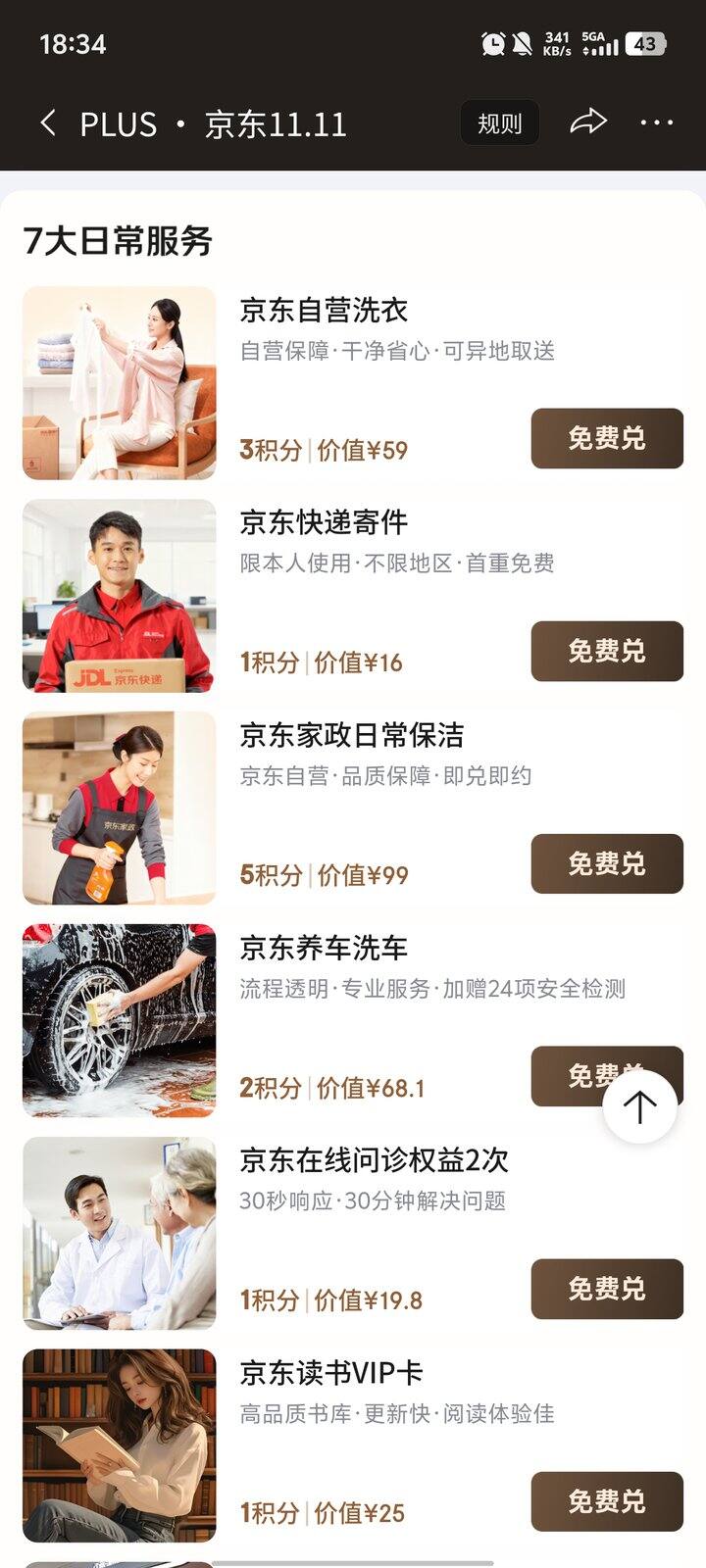Screen dimensions: 706x1568
Task: Tap the back arrow at top left
Action: (46, 122)
